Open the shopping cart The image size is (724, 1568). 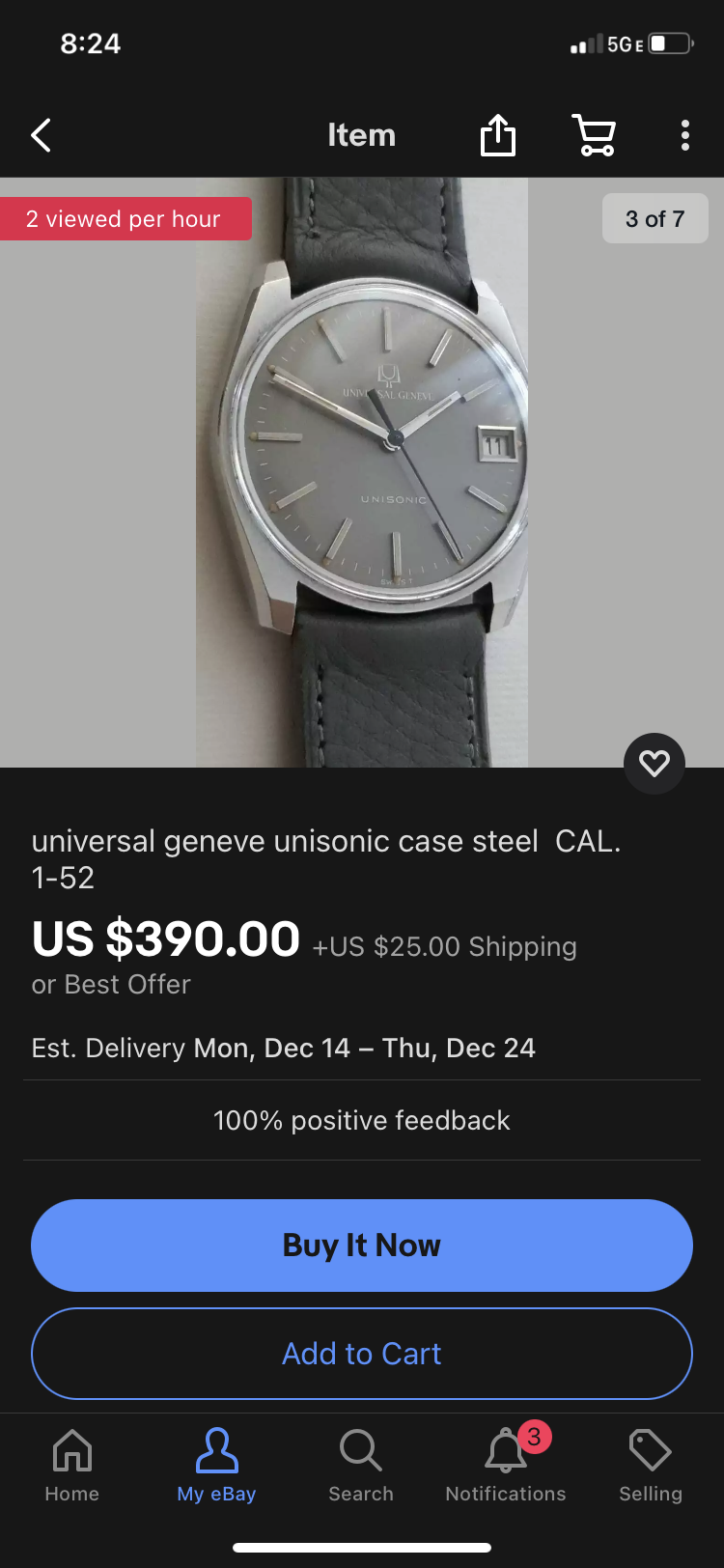[x=595, y=135]
